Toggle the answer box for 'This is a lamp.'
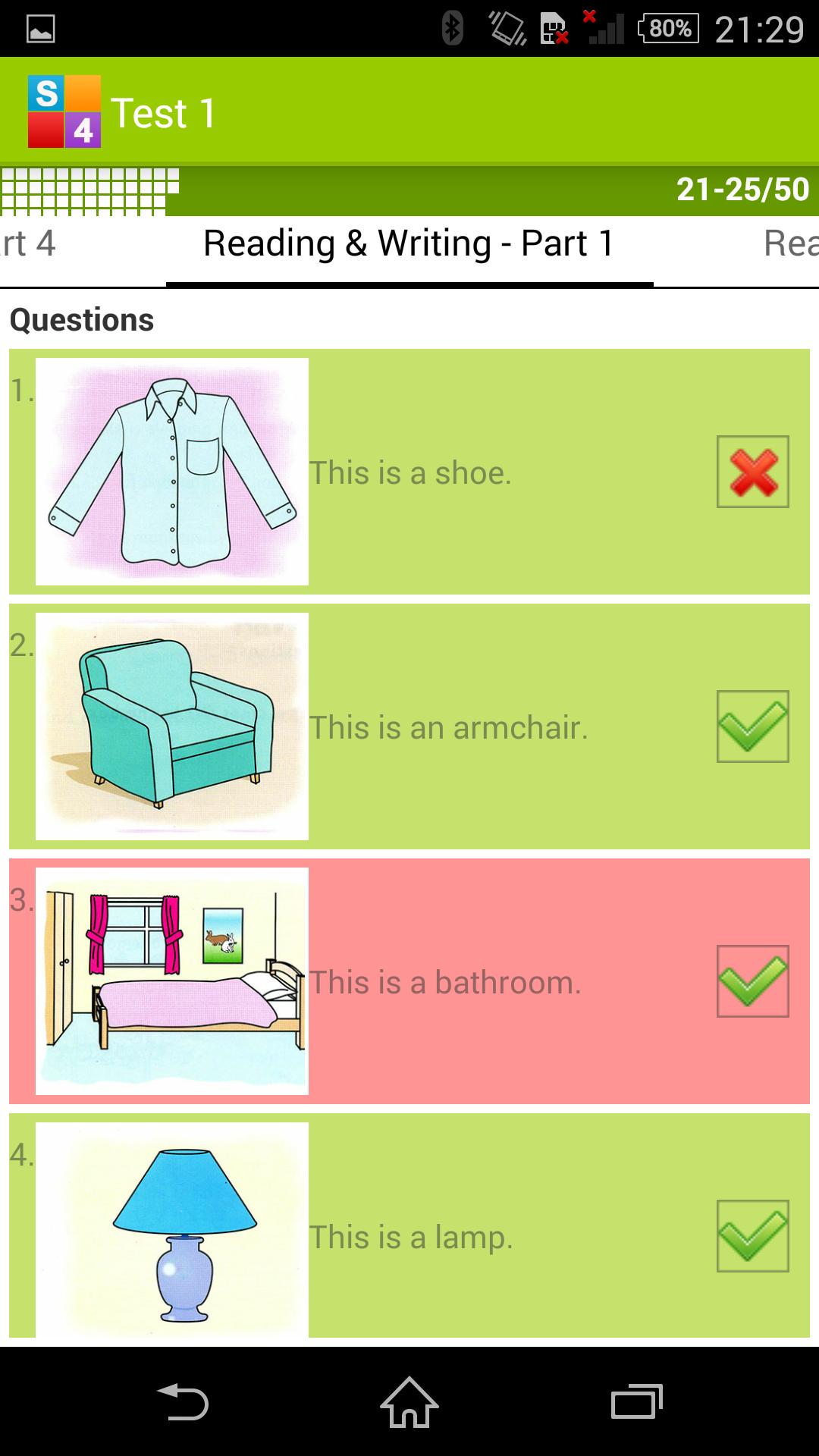 [752, 1236]
